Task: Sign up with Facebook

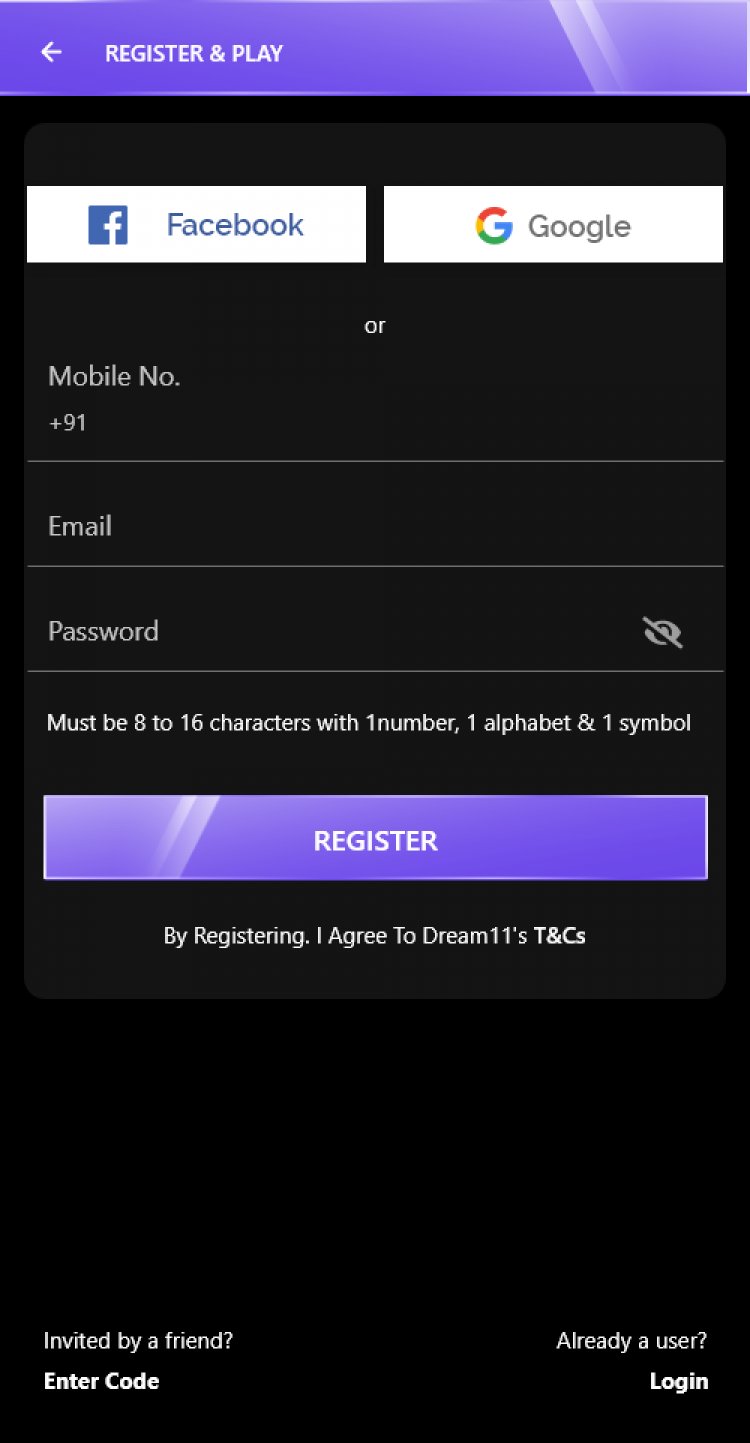Action: coord(196,225)
